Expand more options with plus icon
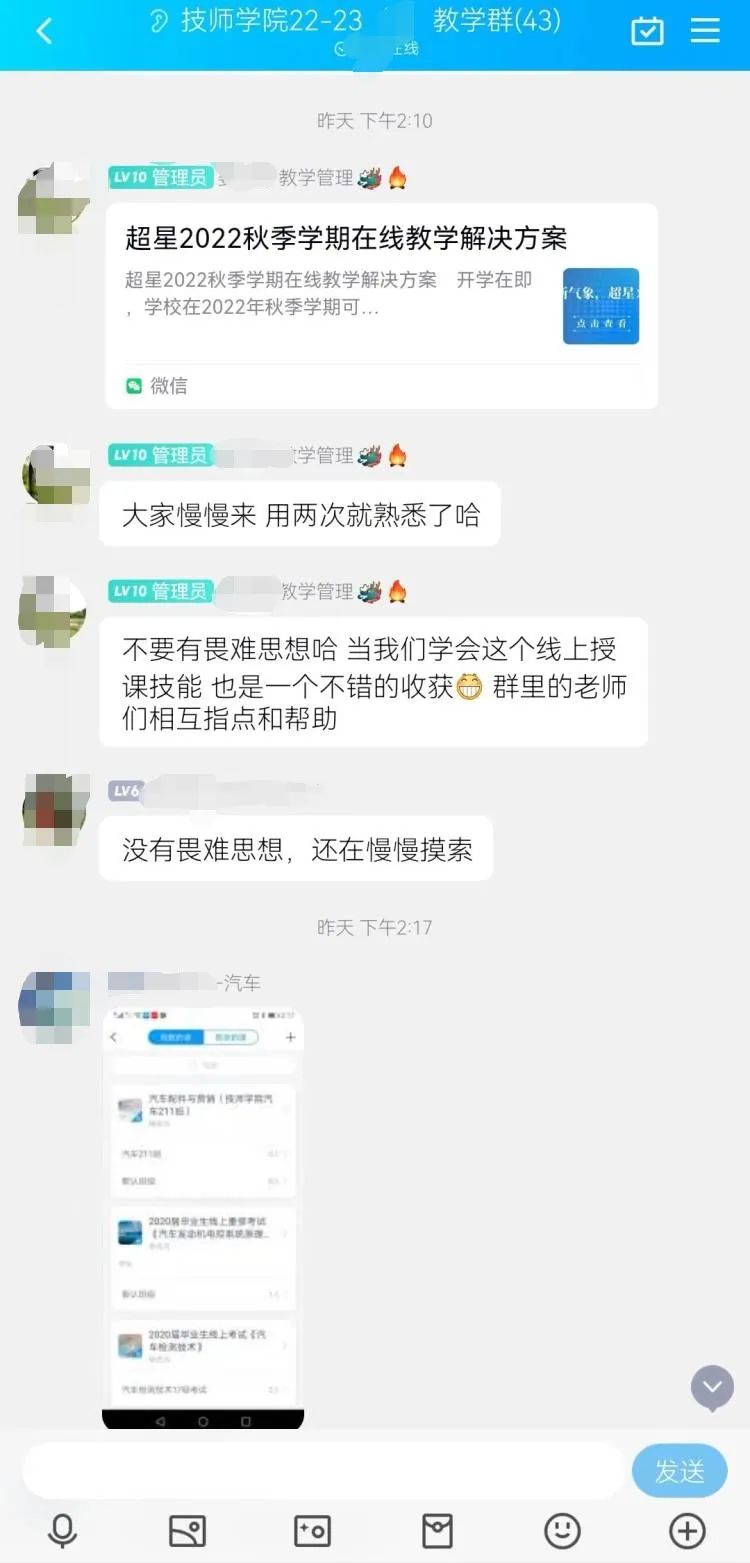Screen dimensions: 750x1563 [x=687, y=1531]
